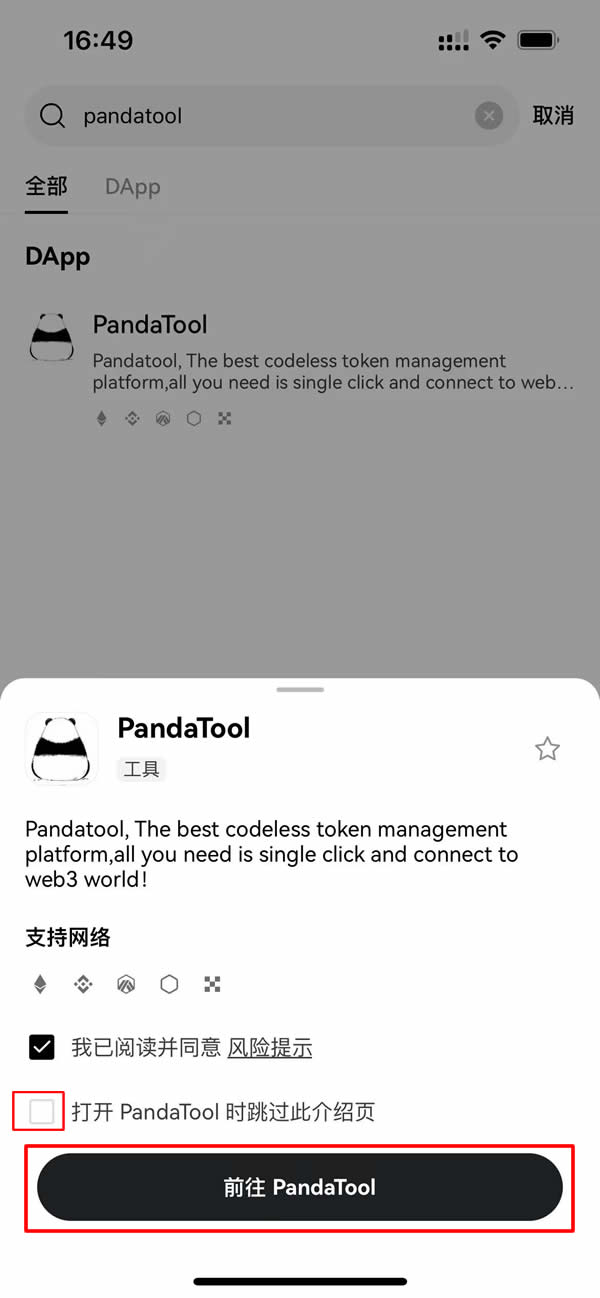Image resolution: width=600 pixels, height=1298 pixels.
Task: Uncheck the agreed-to-risk-notice checkbox
Action: pos(42,1047)
